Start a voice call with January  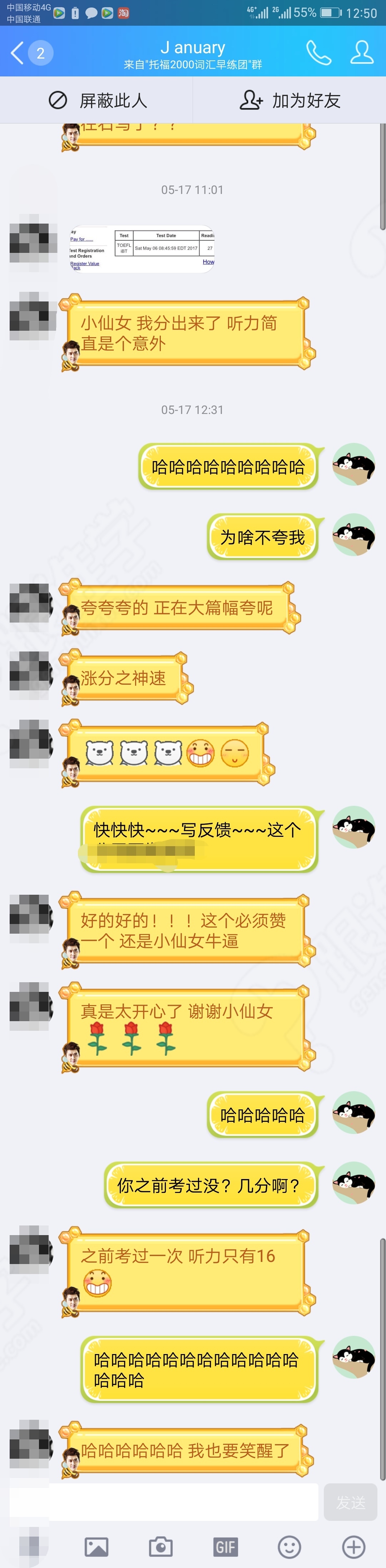pyautogui.click(x=318, y=53)
